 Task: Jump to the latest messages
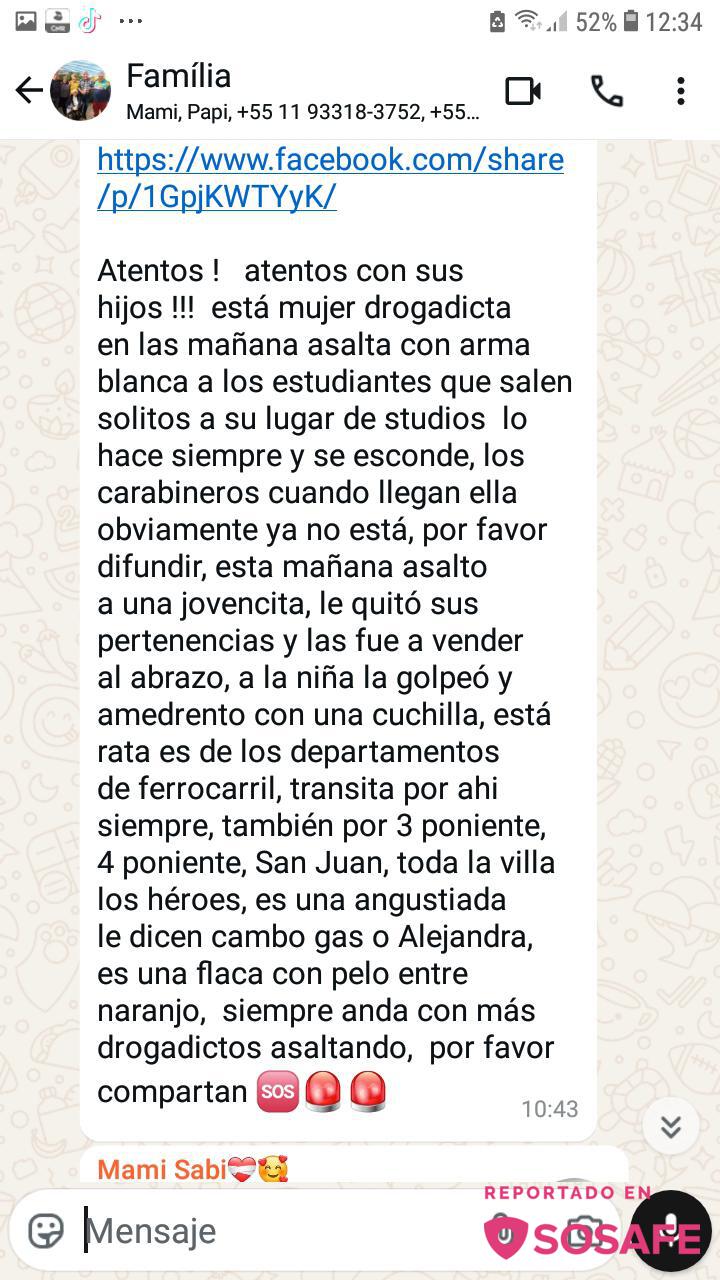(x=670, y=1127)
